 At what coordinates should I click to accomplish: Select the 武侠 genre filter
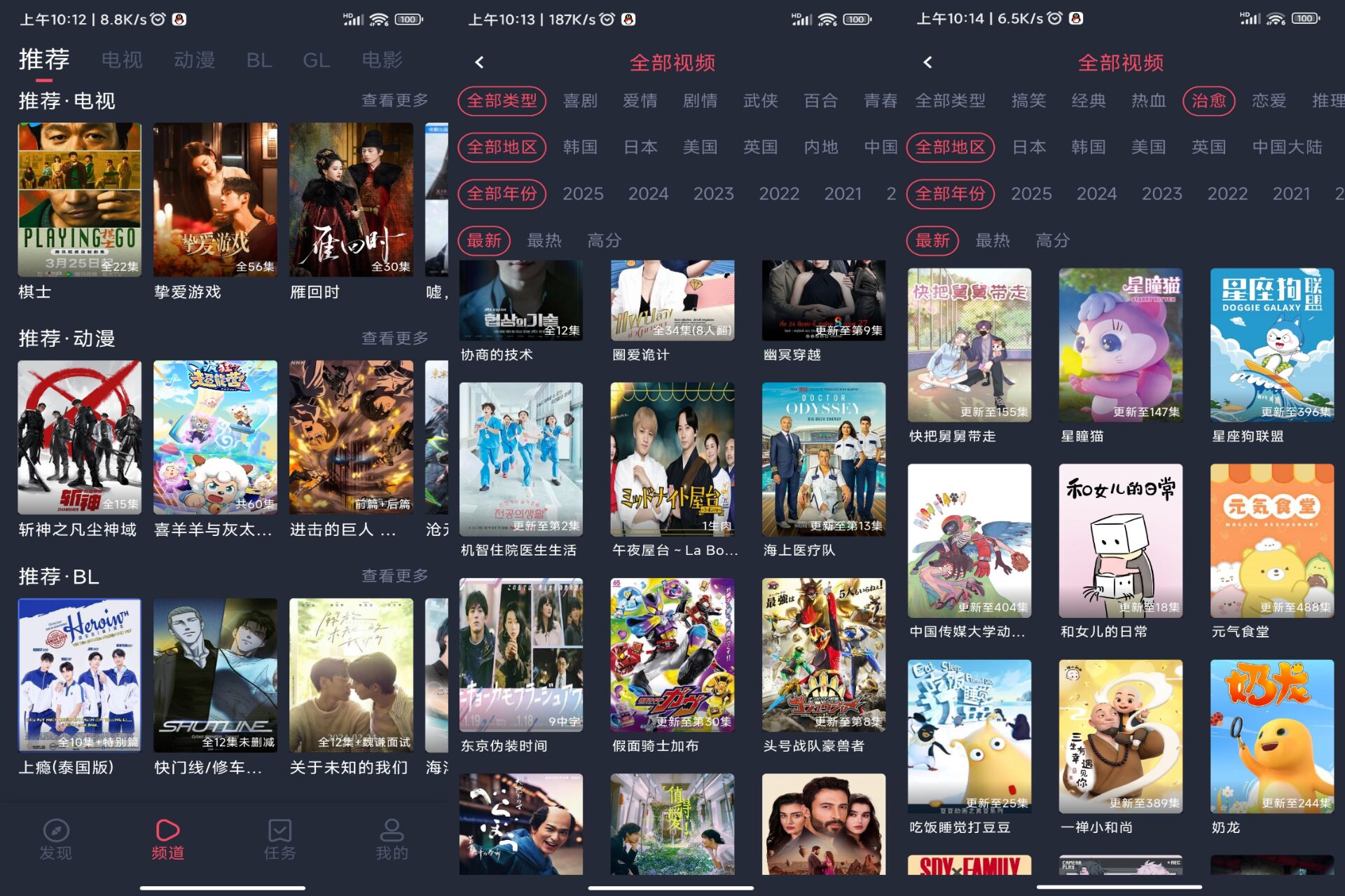(x=760, y=101)
